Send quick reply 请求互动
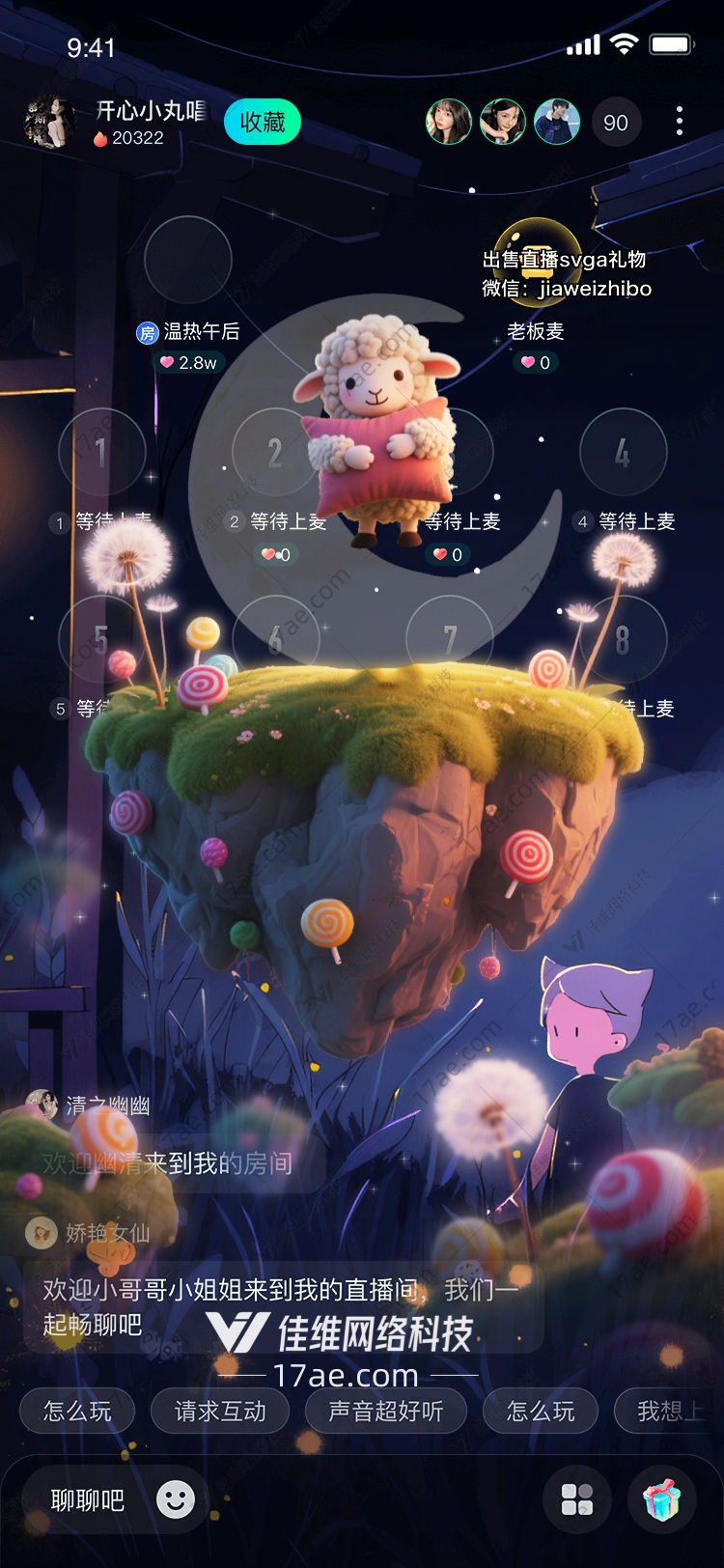The height and width of the screenshot is (1568, 724). click(220, 1412)
